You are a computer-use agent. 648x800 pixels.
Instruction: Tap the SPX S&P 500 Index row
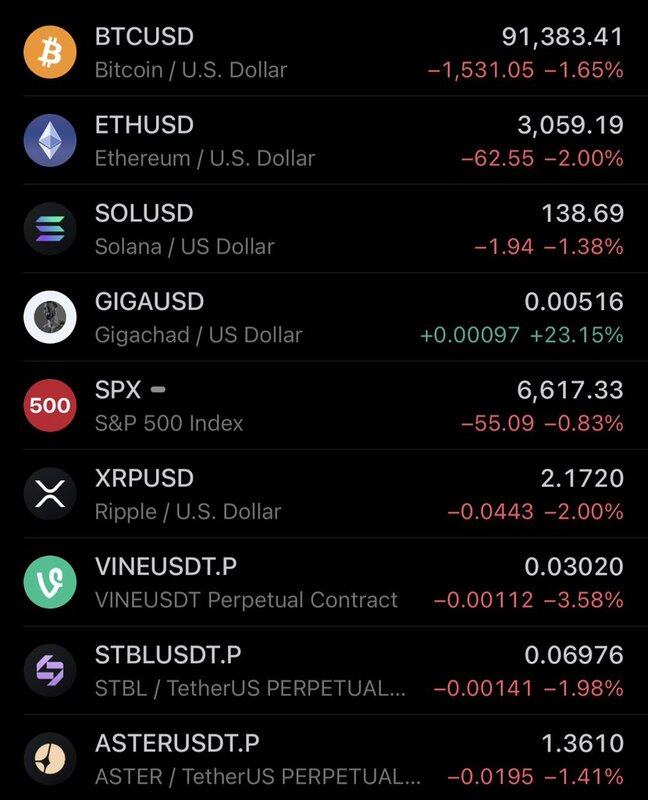pyautogui.click(x=324, y=405)
